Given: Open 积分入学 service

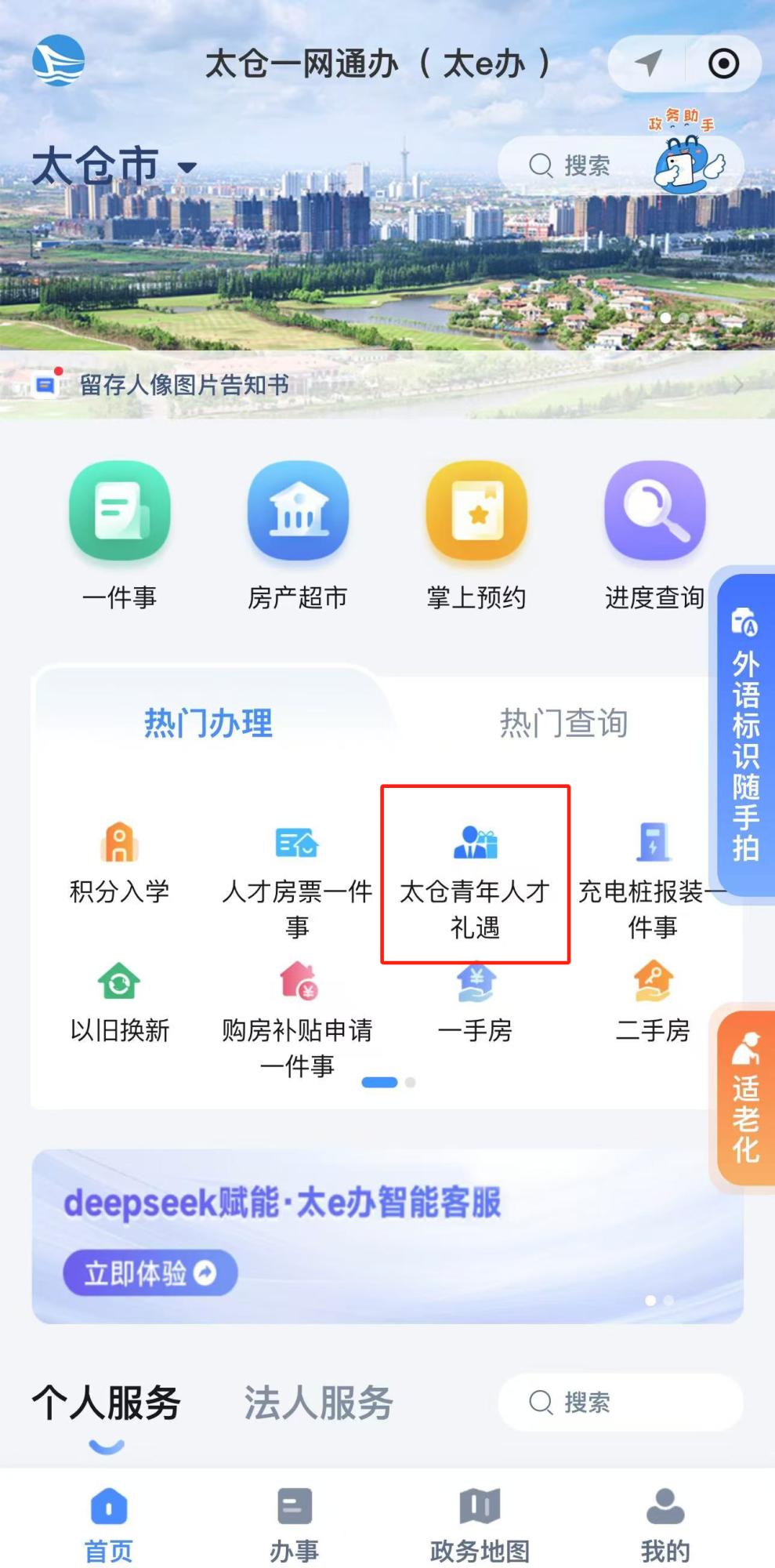Looking at the screenshot, I should coord(120,862).
